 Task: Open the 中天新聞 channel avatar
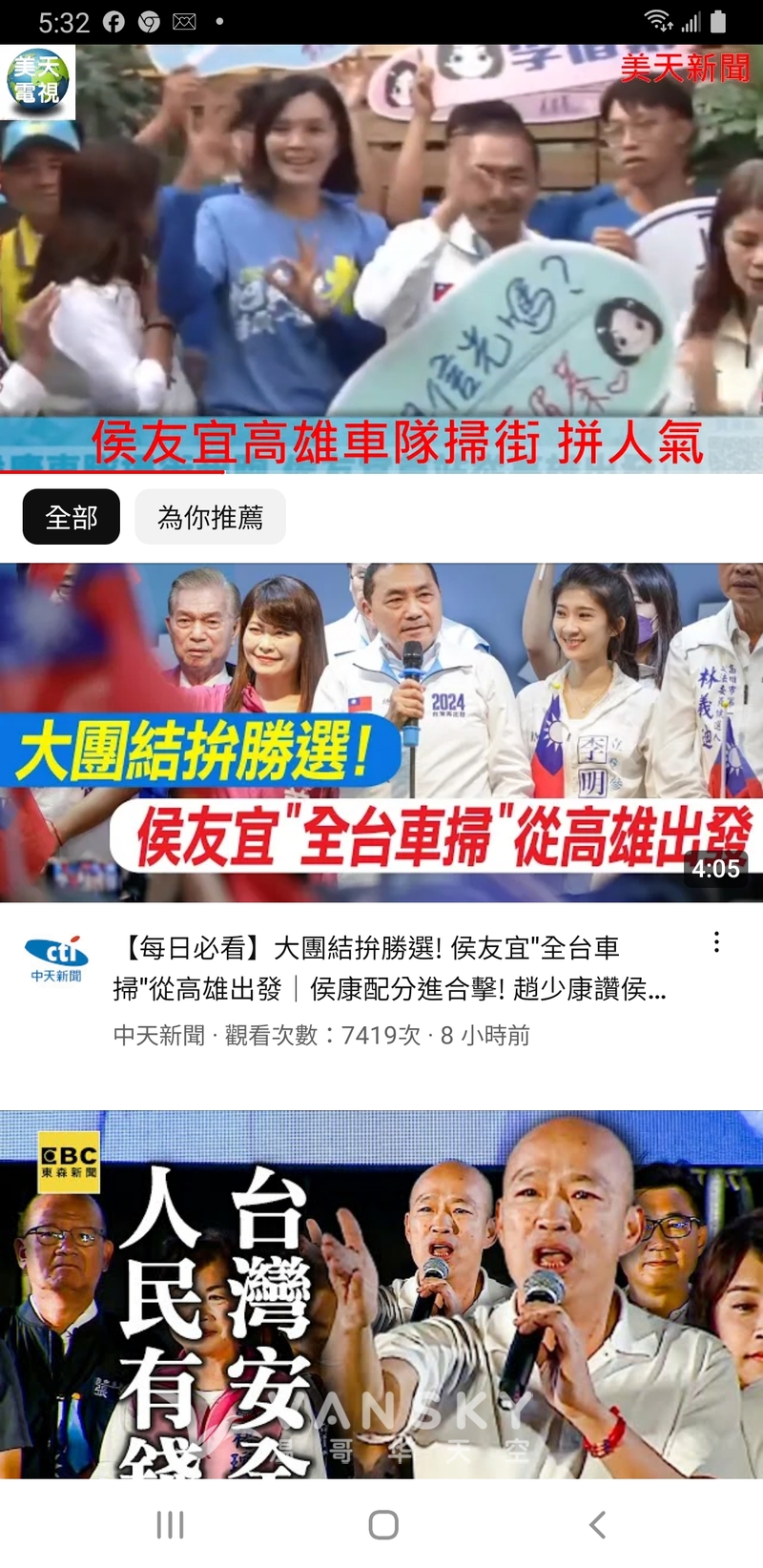click(x=56, y=959)
